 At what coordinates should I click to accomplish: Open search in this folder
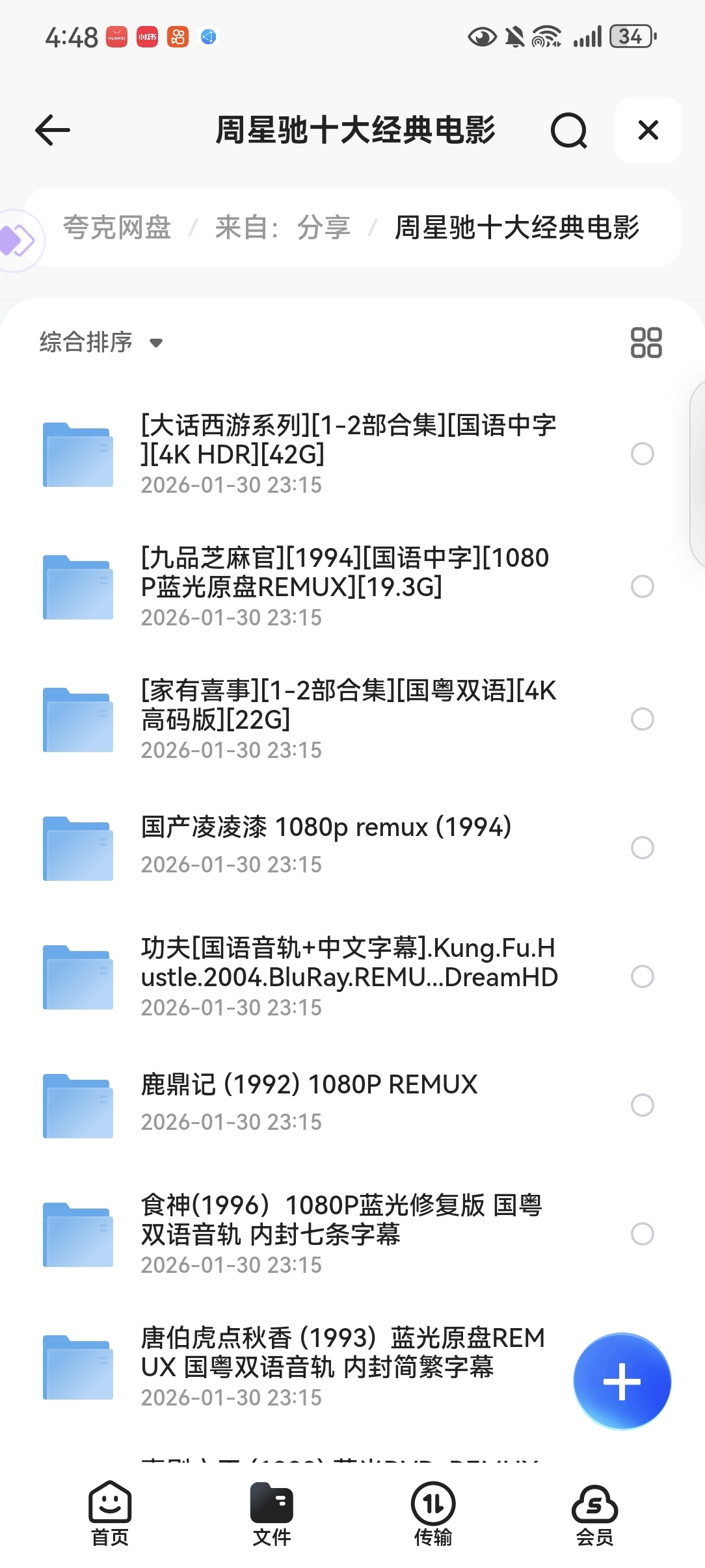point(568,131)
